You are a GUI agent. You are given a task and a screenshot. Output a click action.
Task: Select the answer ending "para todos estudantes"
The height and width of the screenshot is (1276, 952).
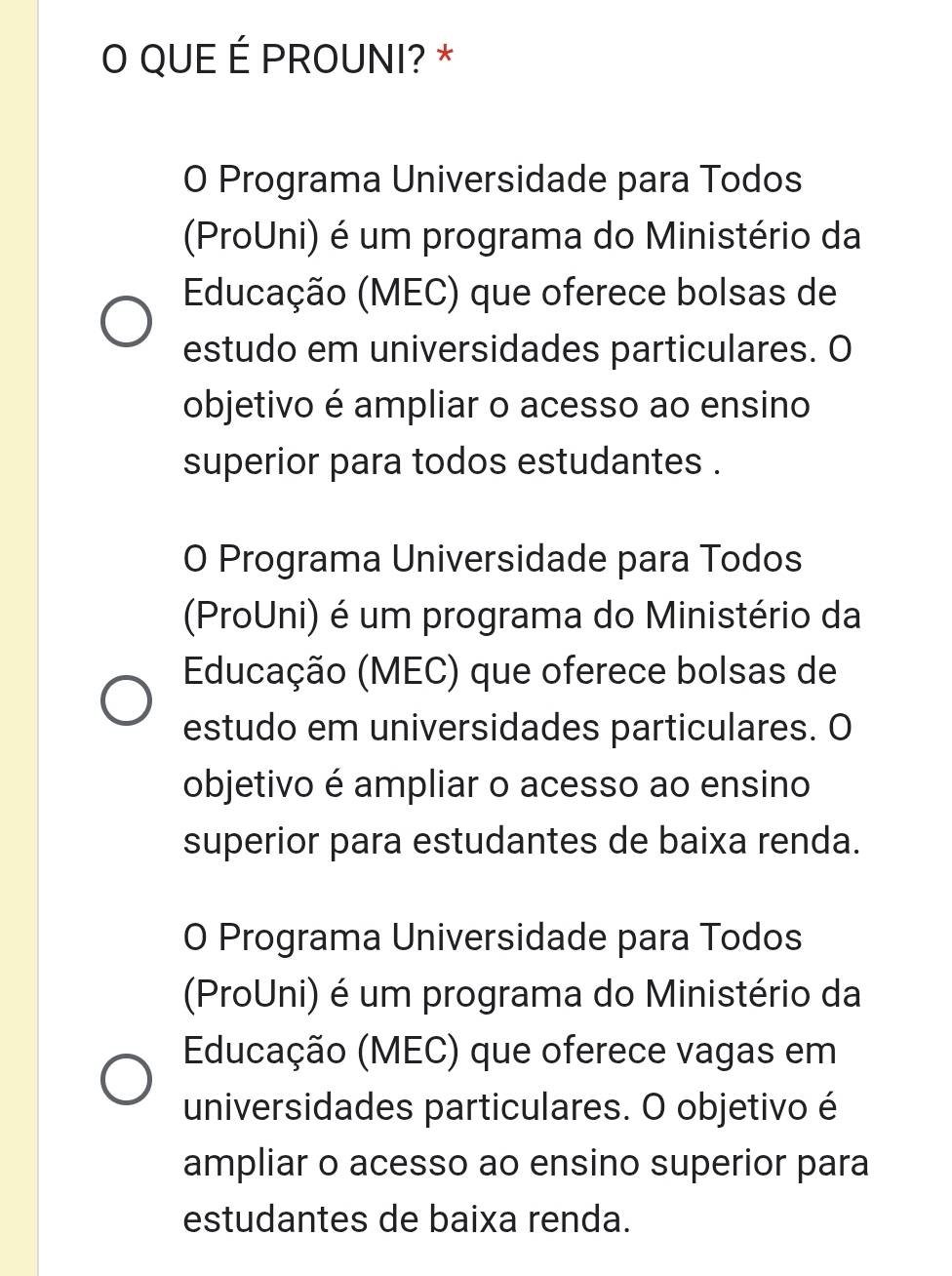[x=128, y=322]
